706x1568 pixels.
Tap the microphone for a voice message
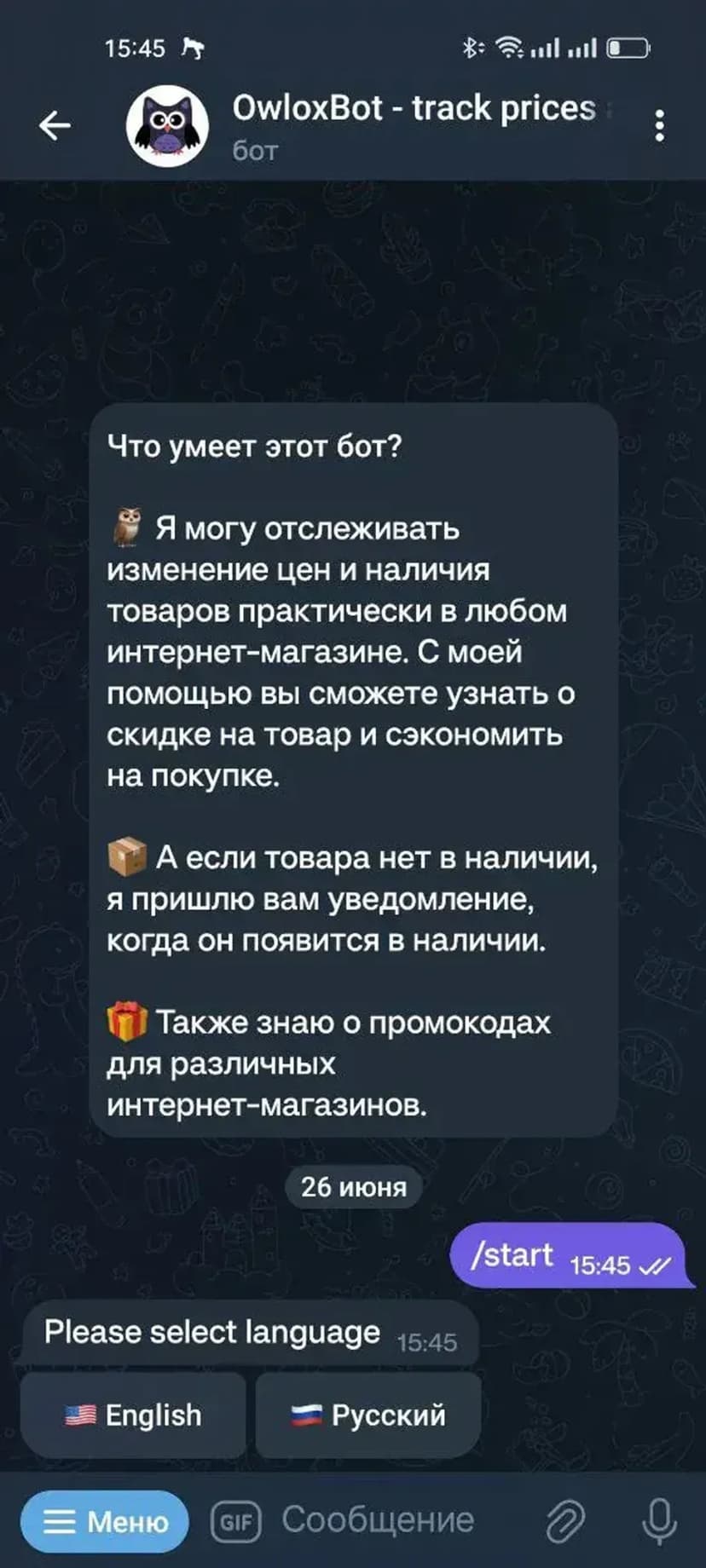[x=658, y=1521]
